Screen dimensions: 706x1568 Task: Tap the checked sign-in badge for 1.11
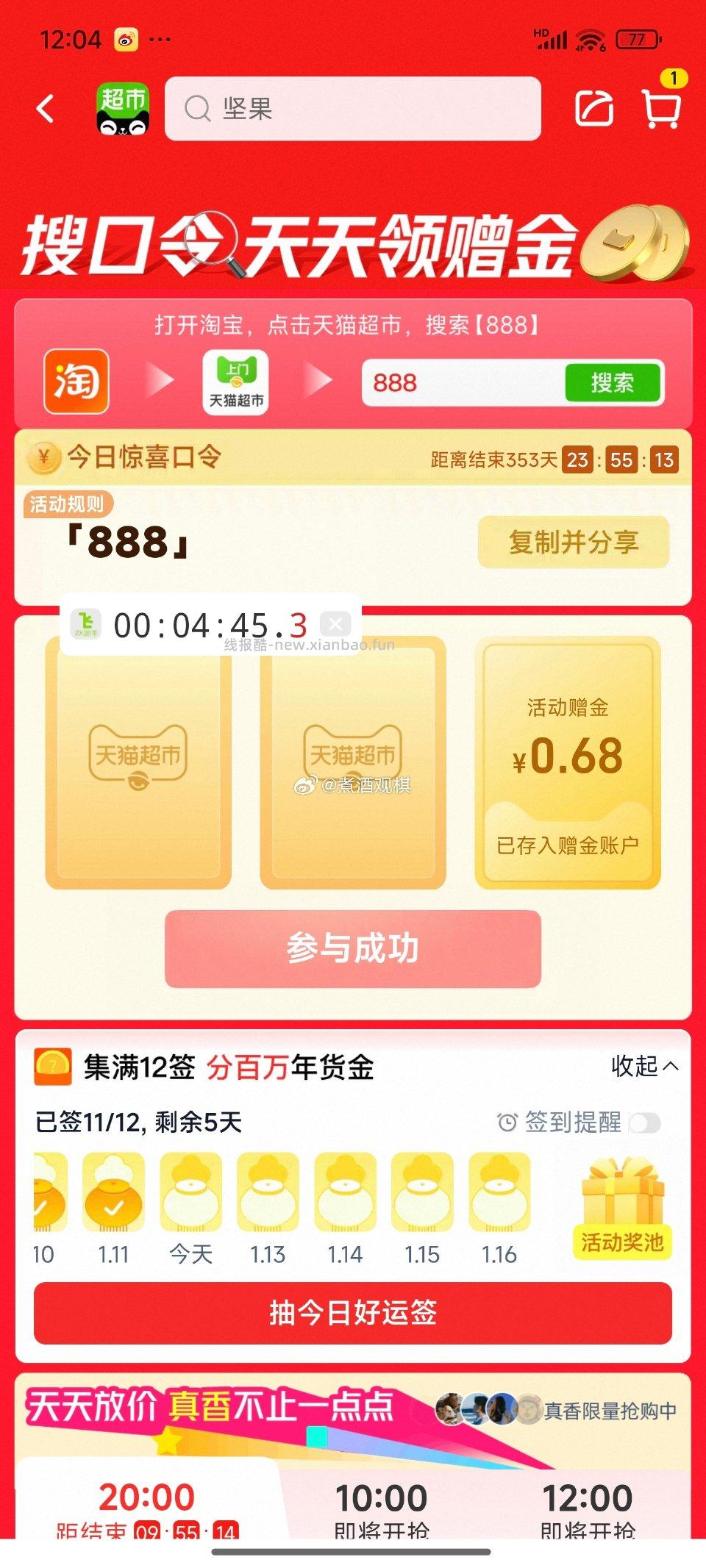[114, 1197]
